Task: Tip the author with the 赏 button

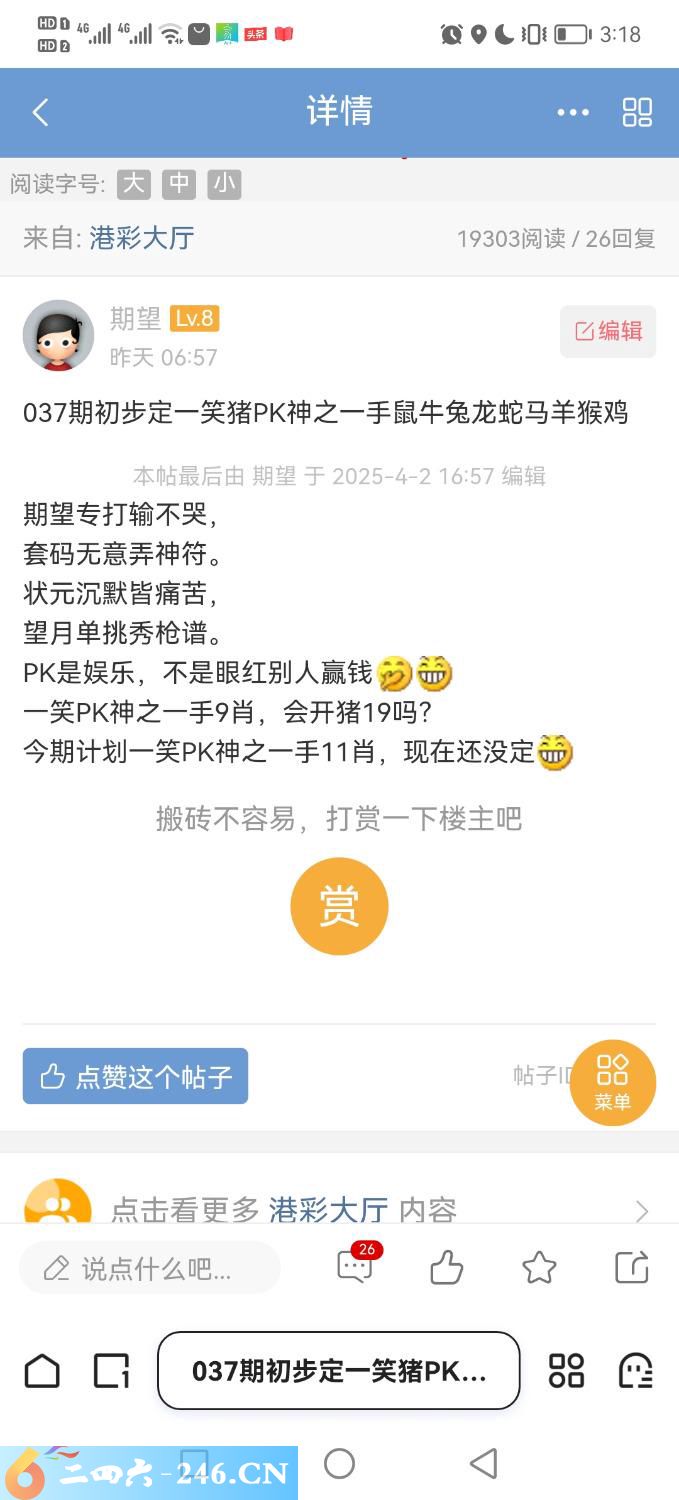Action: [x=339, y=906]
